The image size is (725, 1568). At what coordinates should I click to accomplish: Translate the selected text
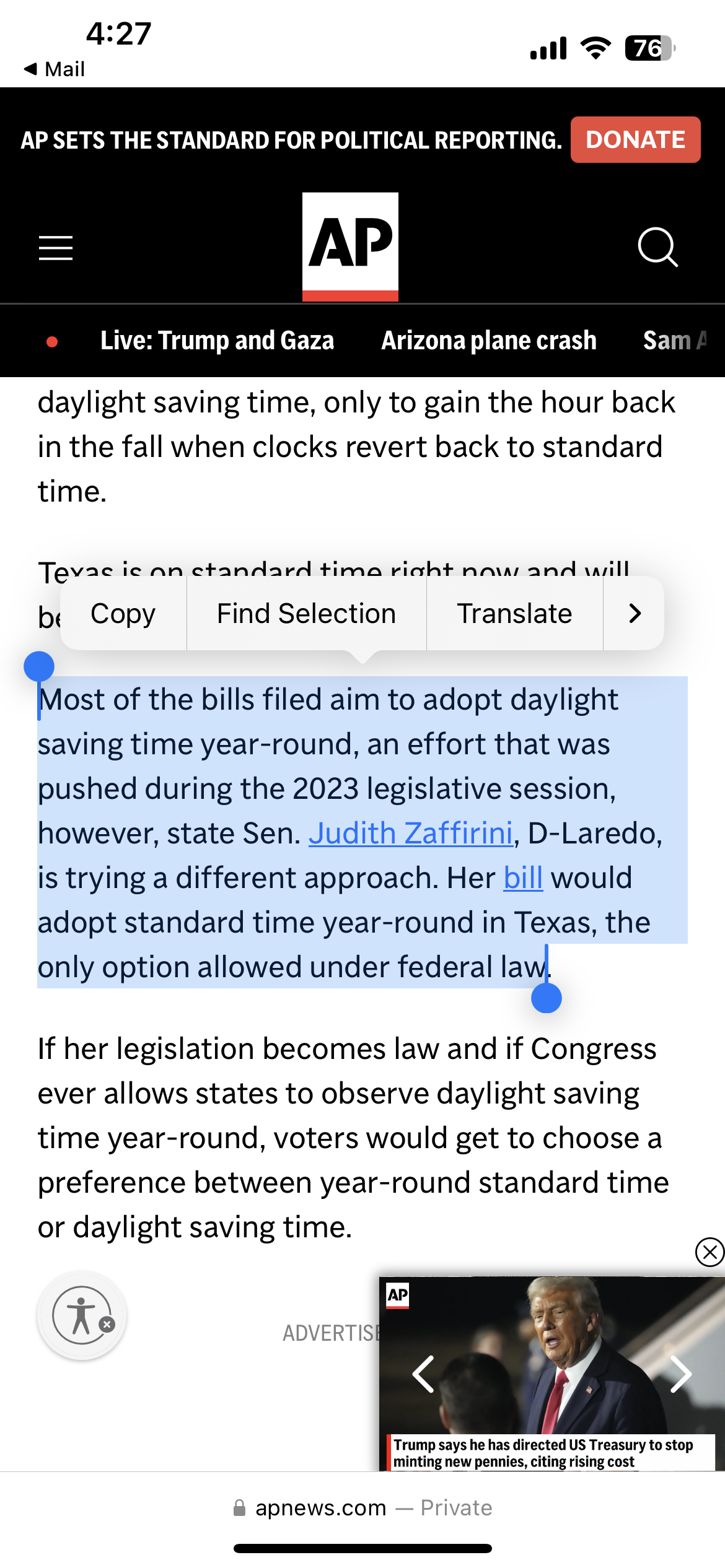(x=514, y=614)
